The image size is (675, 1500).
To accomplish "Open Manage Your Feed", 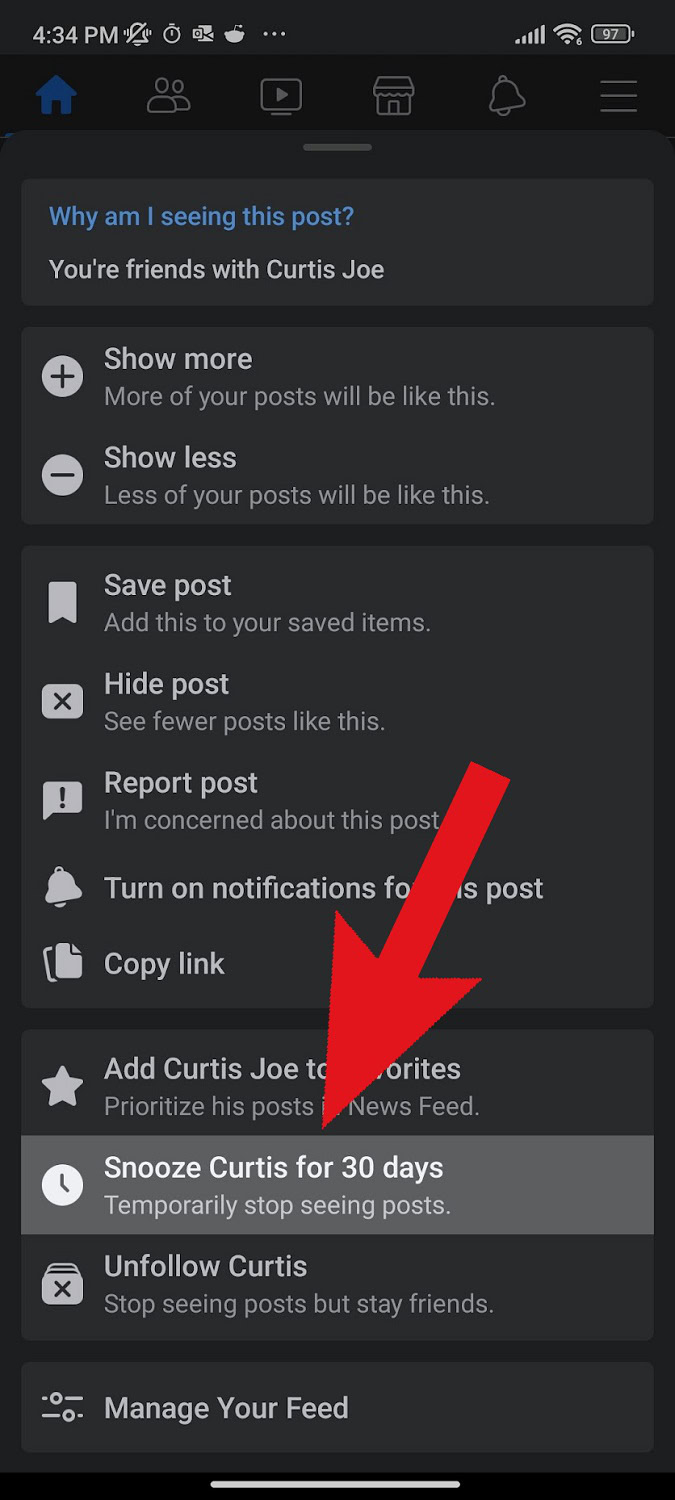I will click(300, 1408).
